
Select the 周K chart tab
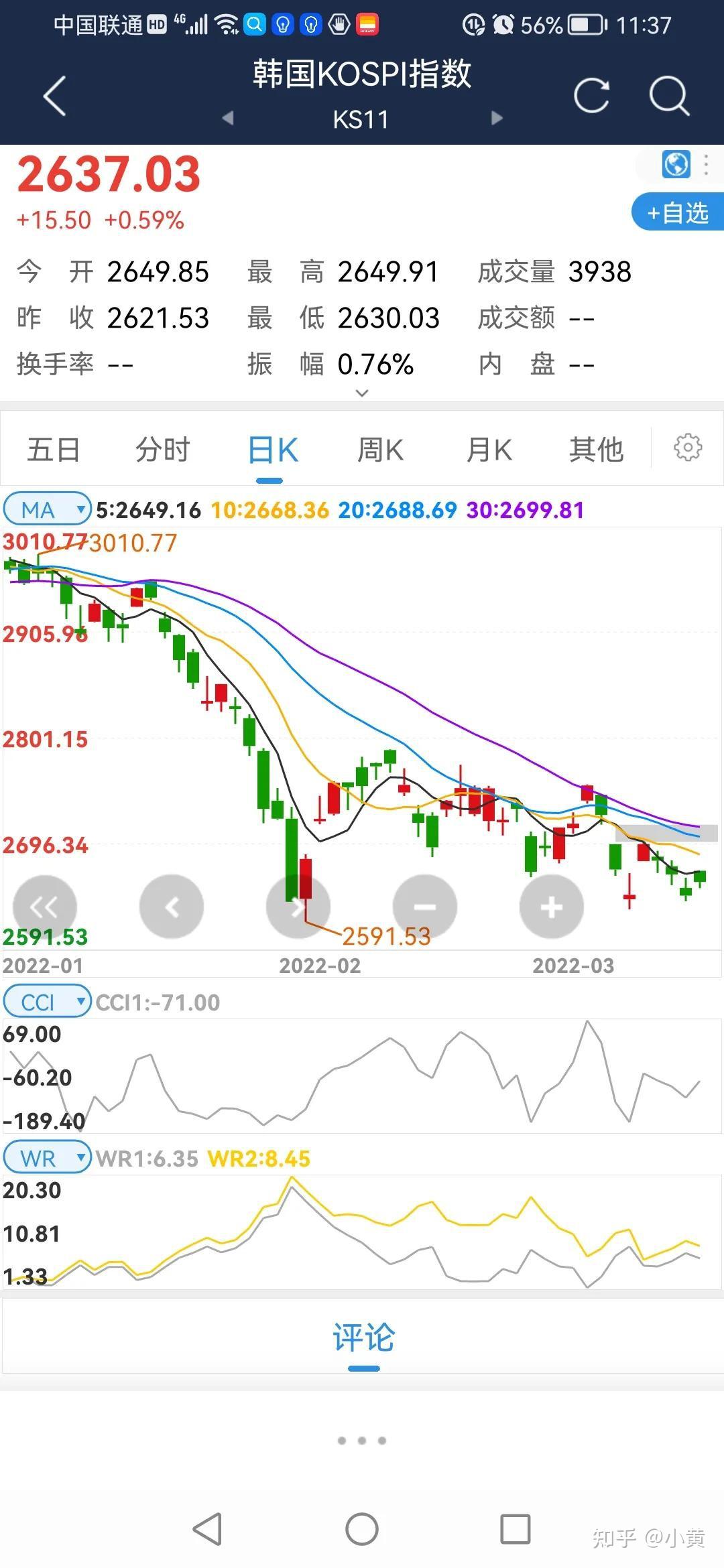(x=380, y=450)
